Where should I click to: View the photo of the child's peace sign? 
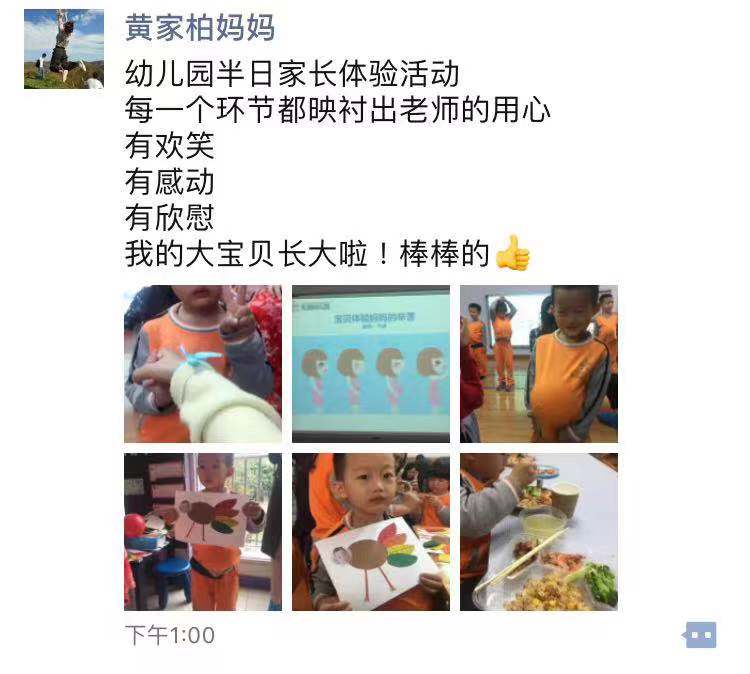point(203,364)
